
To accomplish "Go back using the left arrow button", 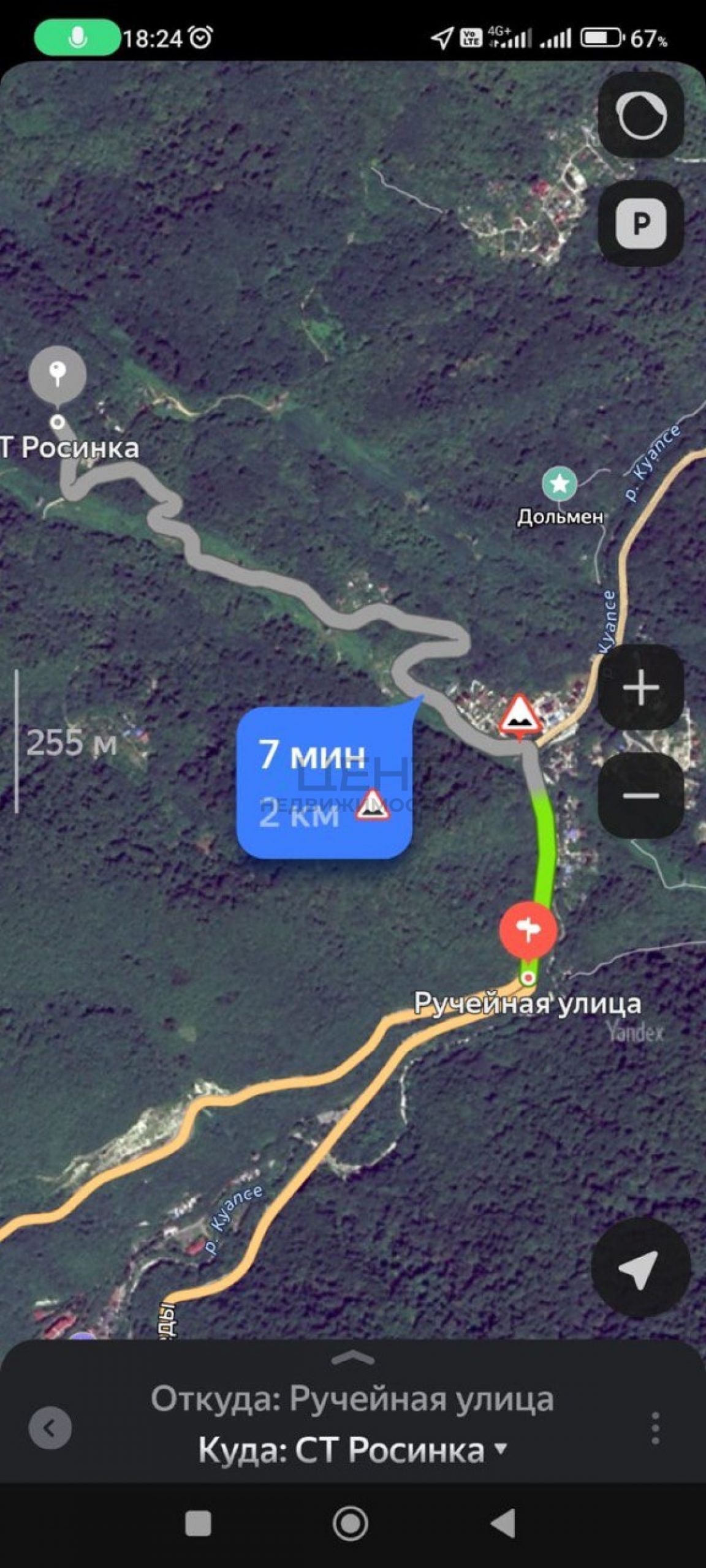I will coord(50,1428).
